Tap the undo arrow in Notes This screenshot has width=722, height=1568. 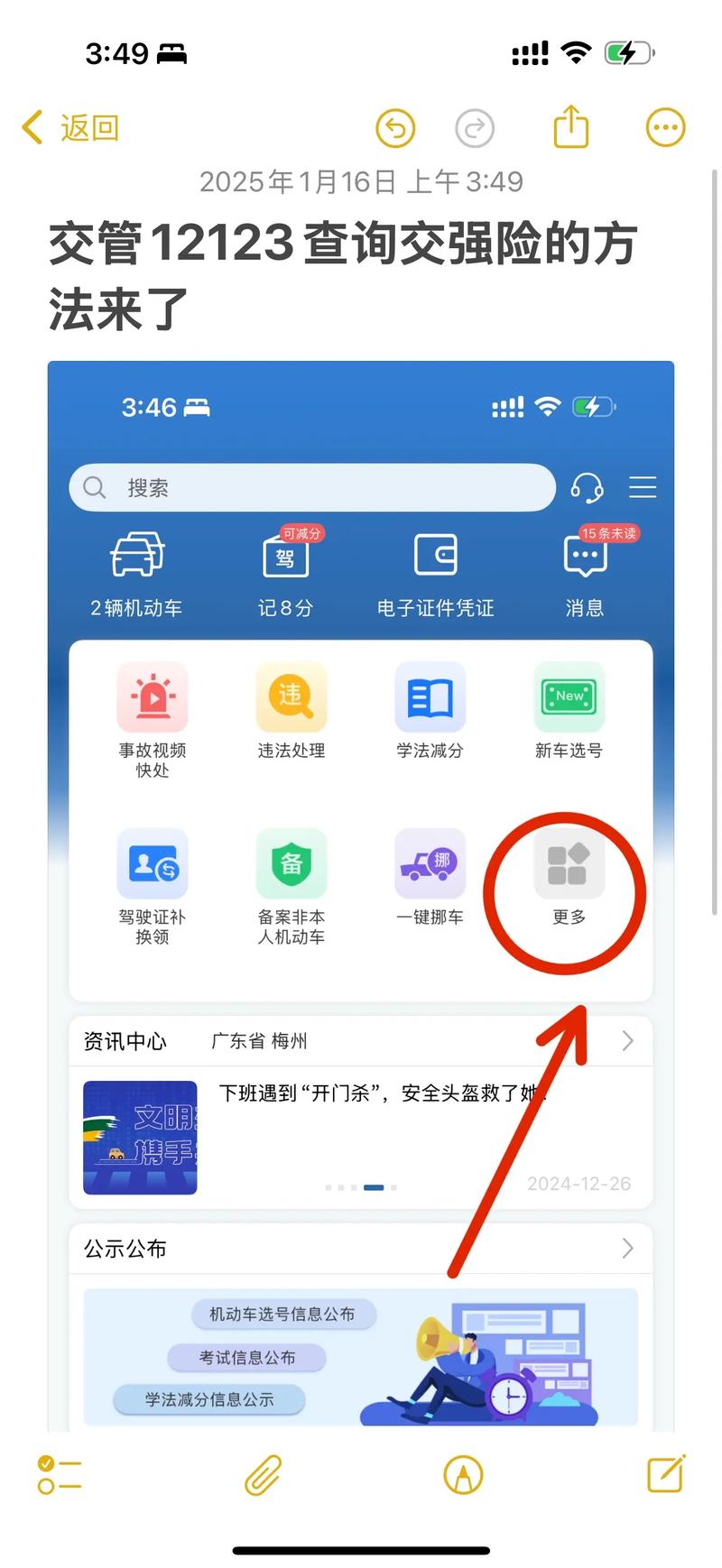click(394, 127)
